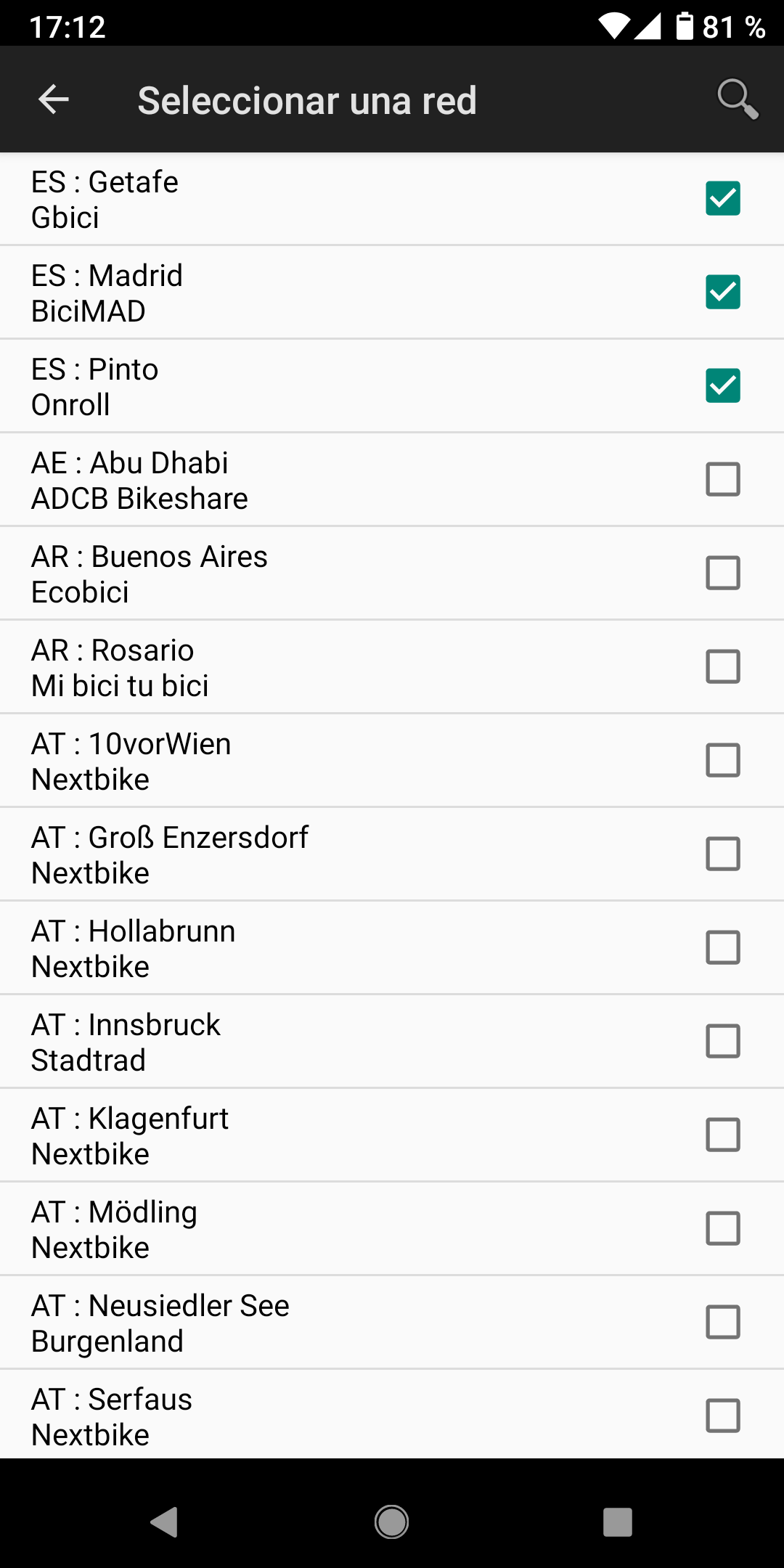
Task: Tick the Klagenfurt Nextbike checkbox
Action: click(x=722, y=1135)
